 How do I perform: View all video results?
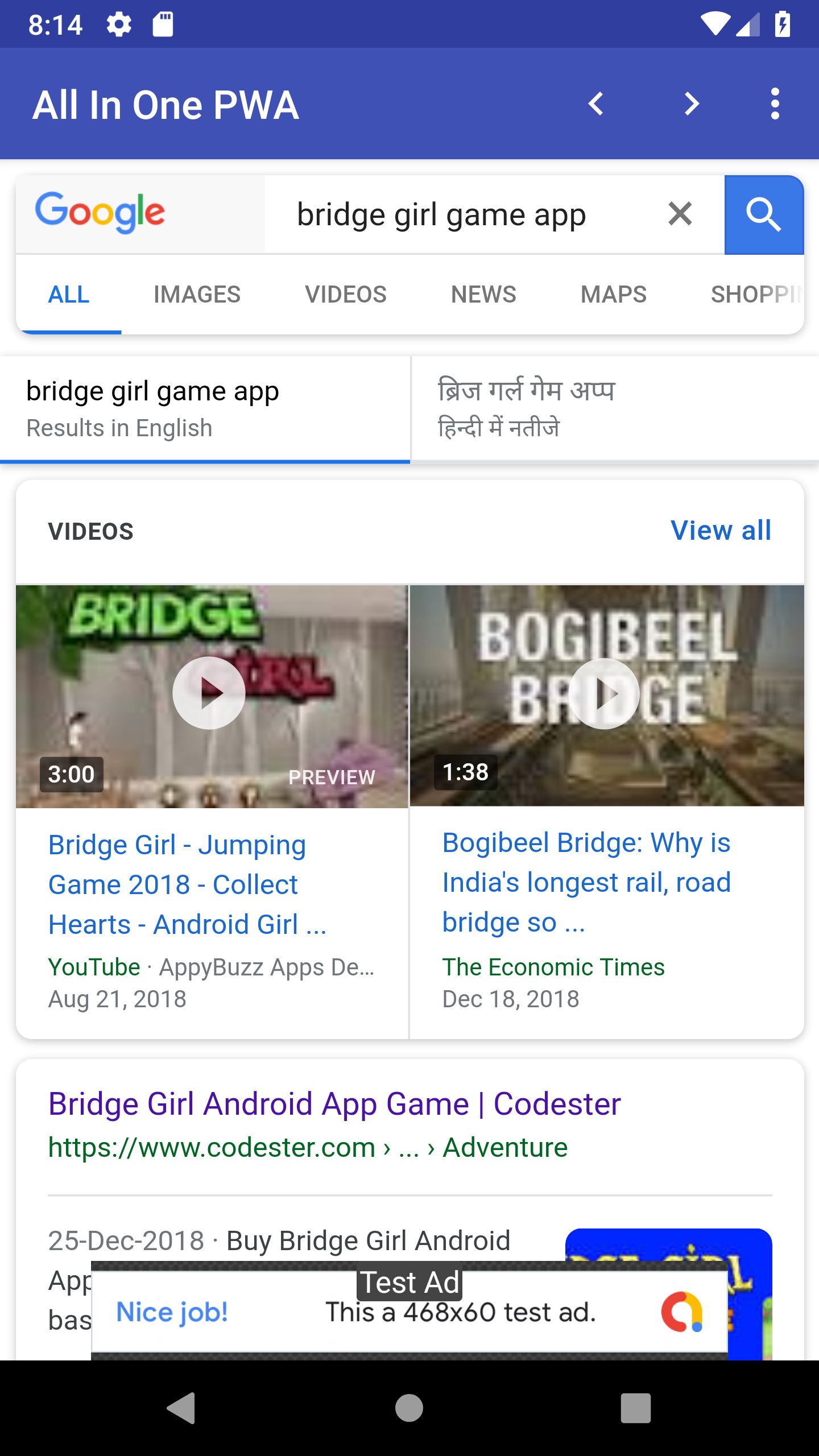(721, 531)
